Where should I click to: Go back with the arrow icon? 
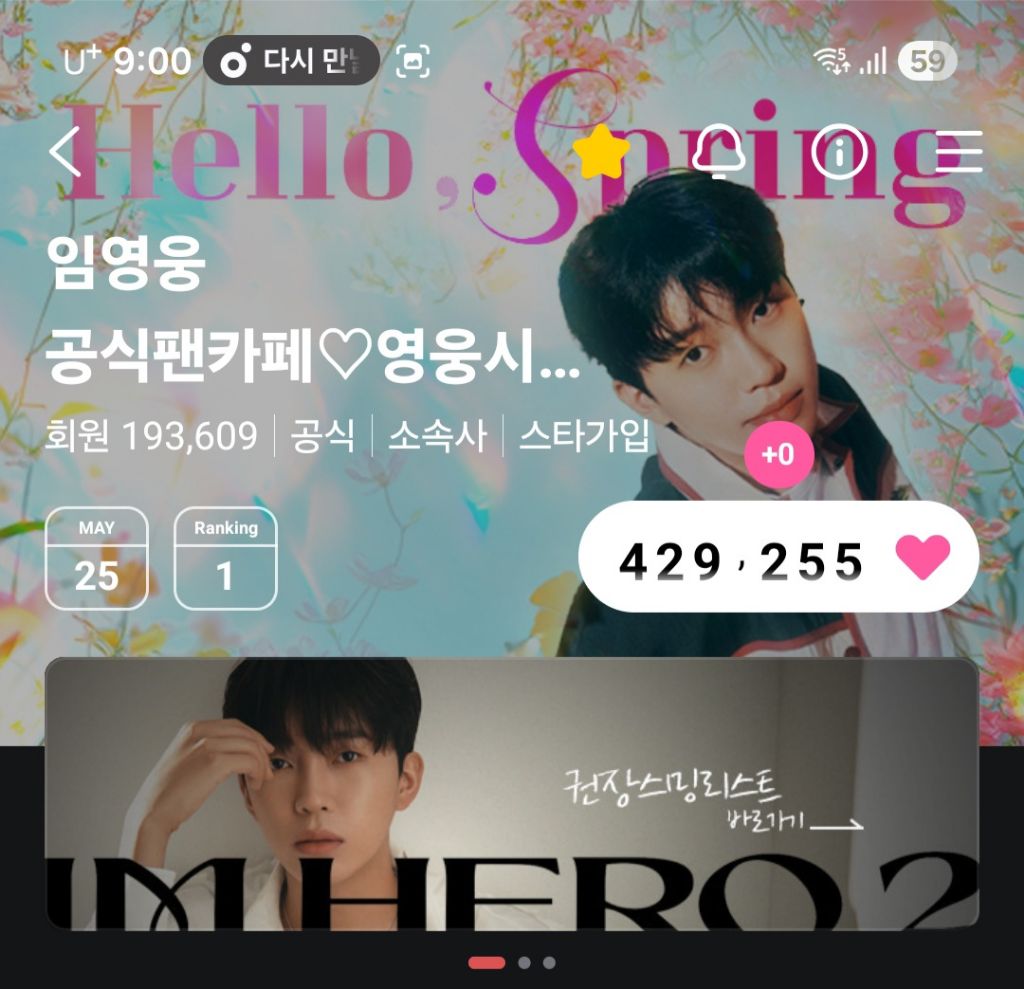pyautogui.click(x=65, y=152)
